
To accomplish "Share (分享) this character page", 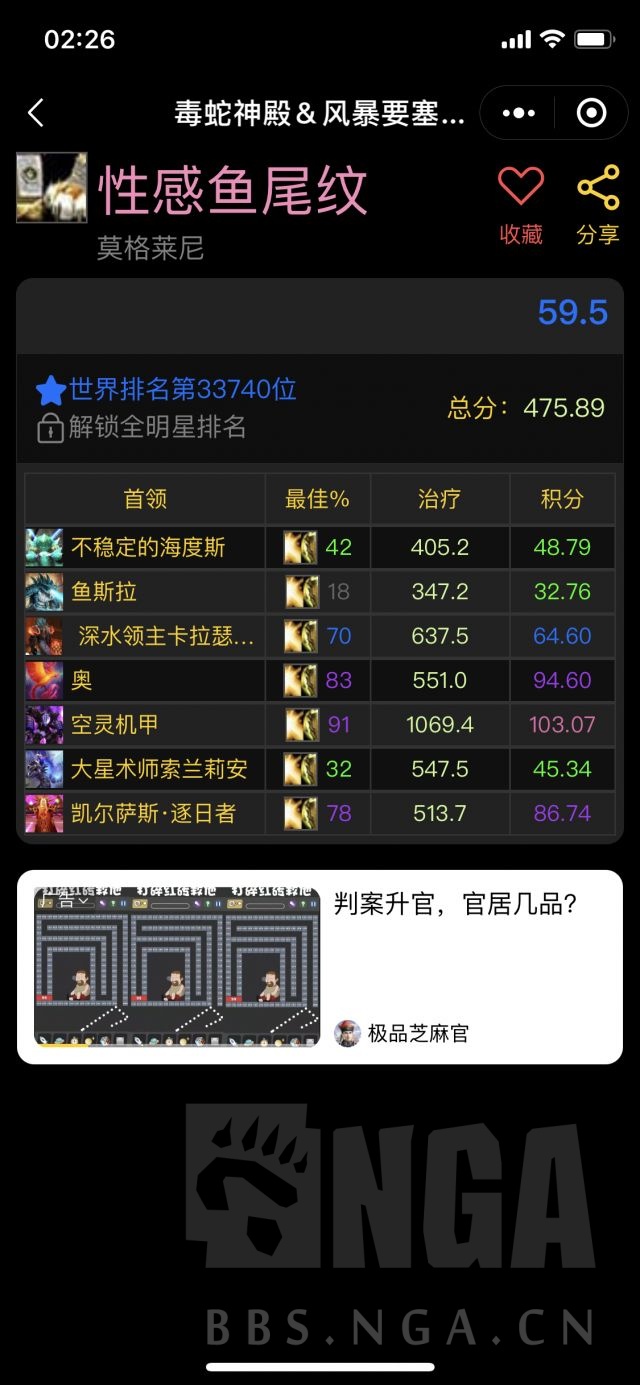I will [x=598, y=205].
